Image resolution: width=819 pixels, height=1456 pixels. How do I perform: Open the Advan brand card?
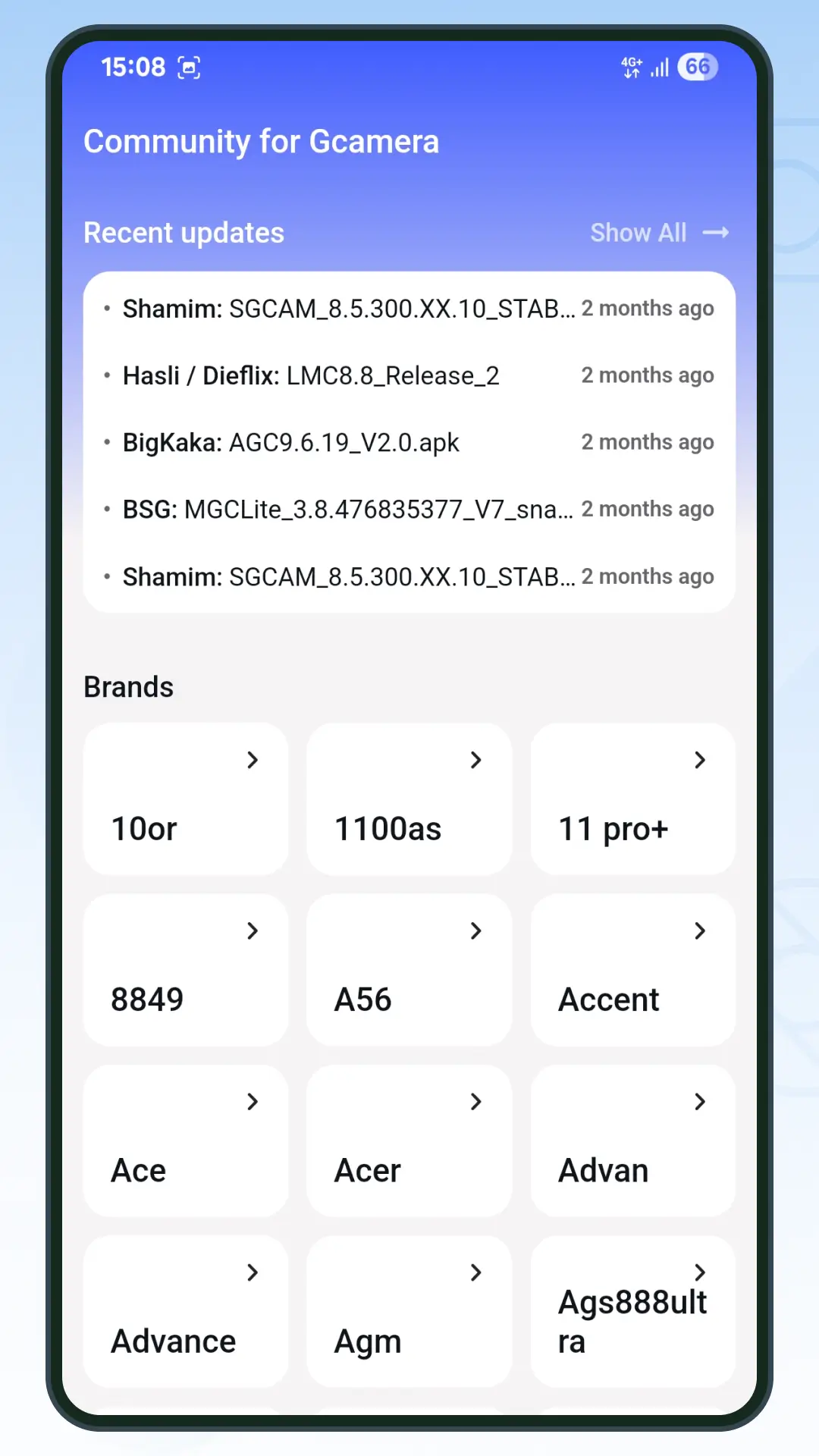pyautogui.click(x=633, y=1141)
